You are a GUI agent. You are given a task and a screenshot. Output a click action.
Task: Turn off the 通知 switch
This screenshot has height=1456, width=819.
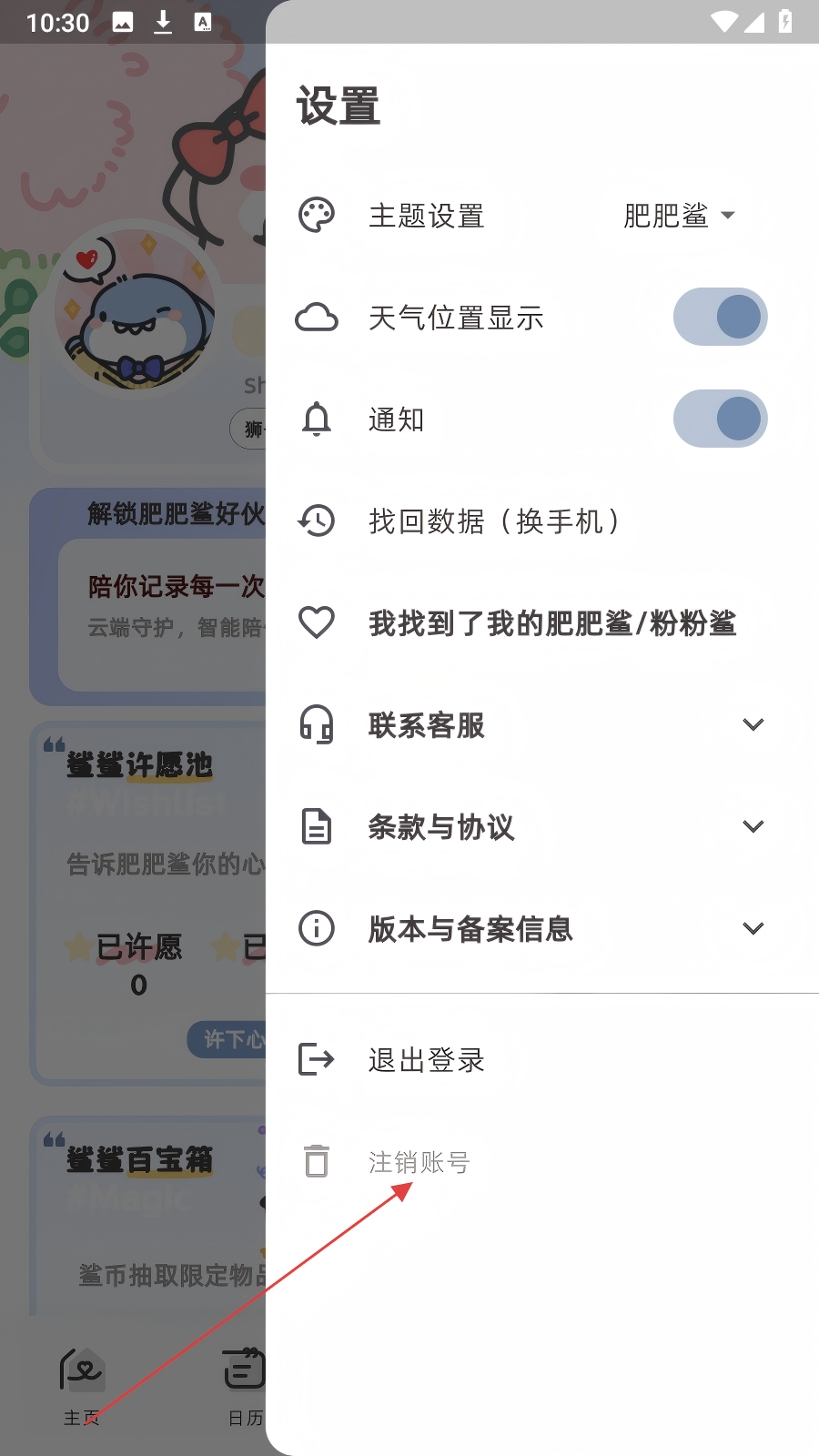point(720,420)
